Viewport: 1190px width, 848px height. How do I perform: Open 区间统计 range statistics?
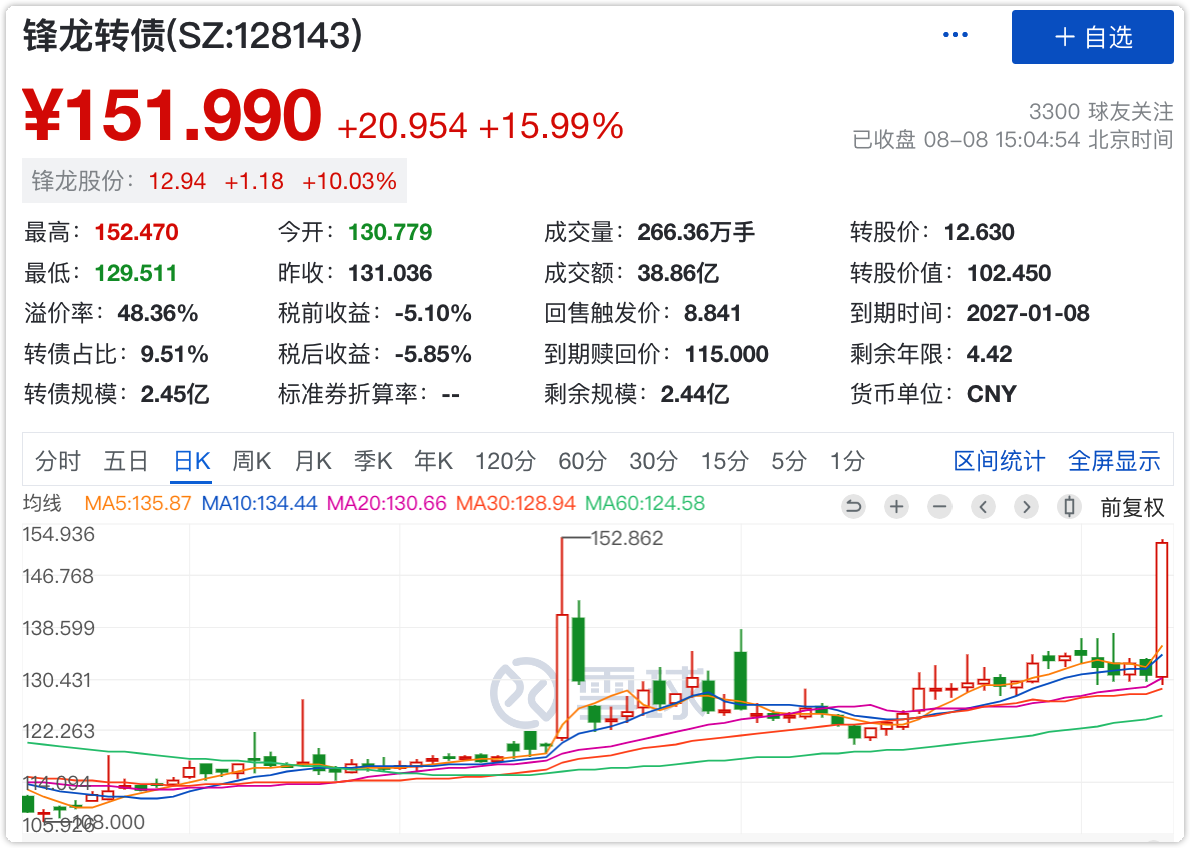[998, 461]
